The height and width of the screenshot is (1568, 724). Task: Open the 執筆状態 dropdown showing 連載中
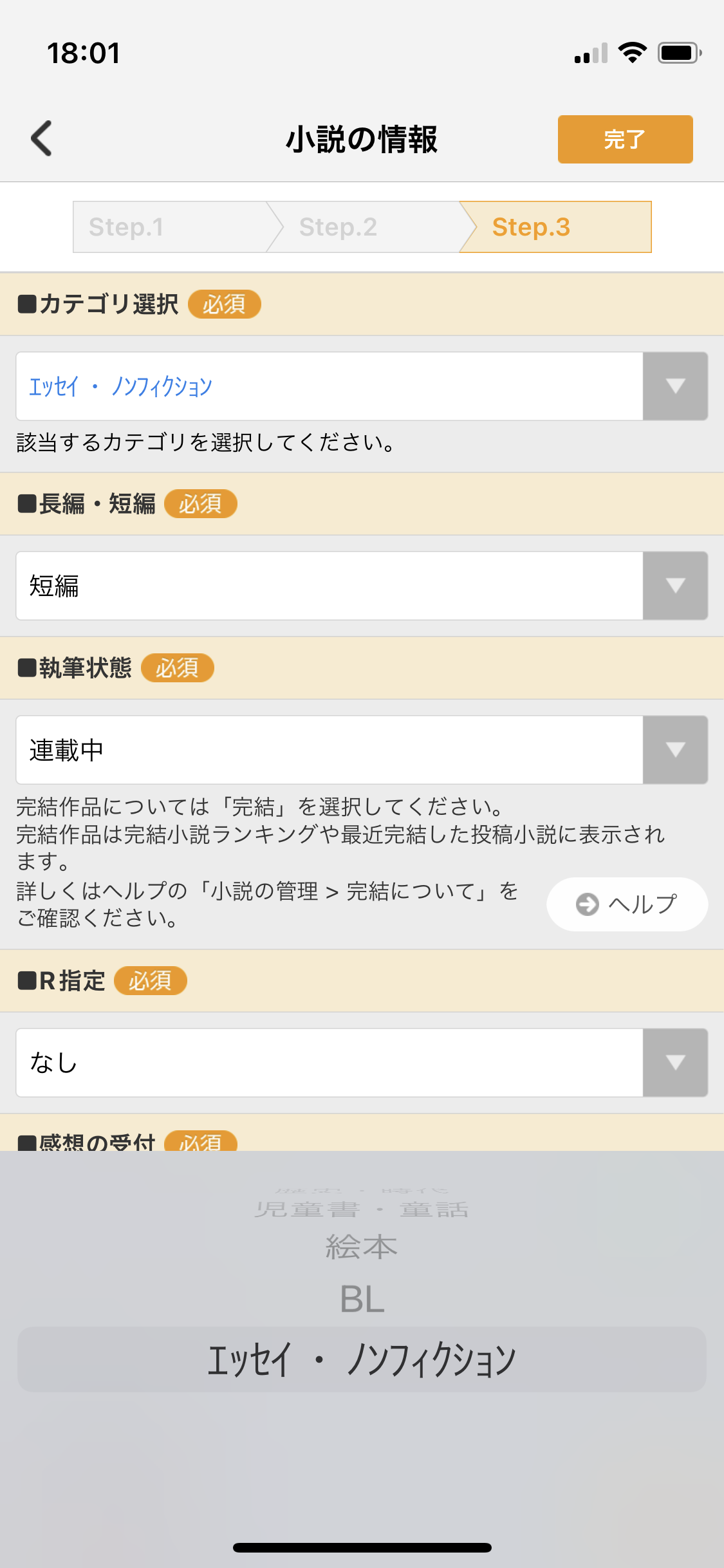362,750
